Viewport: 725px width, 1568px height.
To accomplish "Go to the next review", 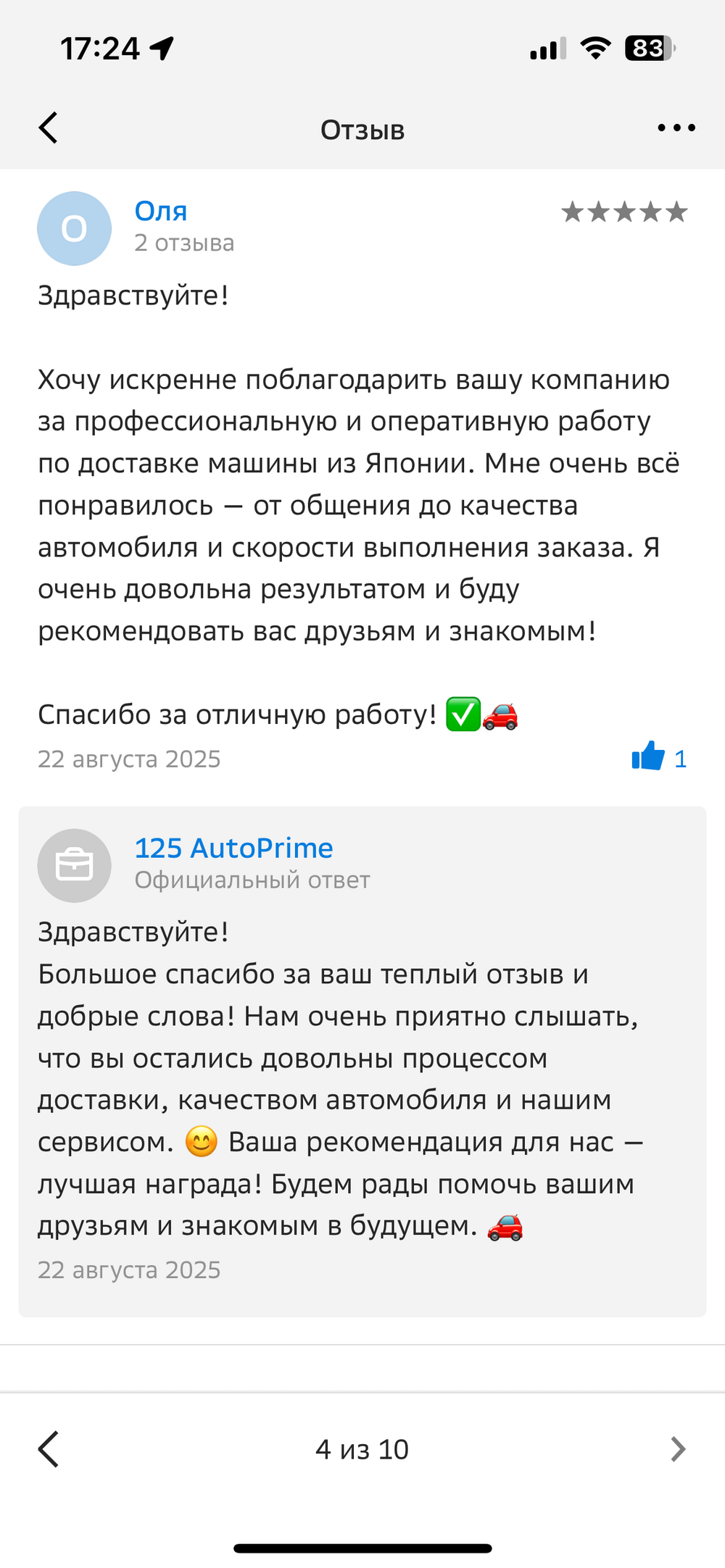I will (677, 1449).
